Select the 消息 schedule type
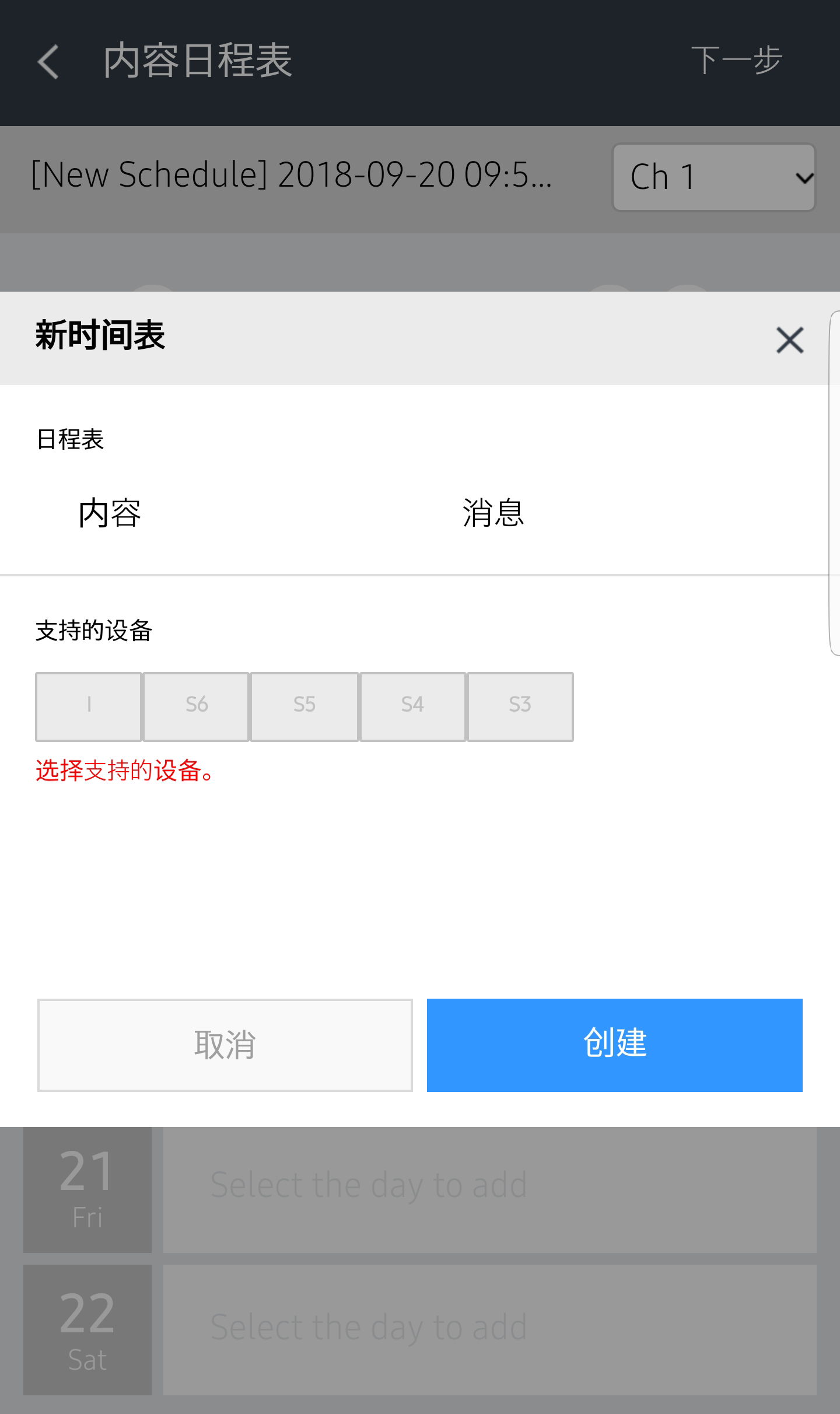This screenshot has width=840, height=1414. 494,513
